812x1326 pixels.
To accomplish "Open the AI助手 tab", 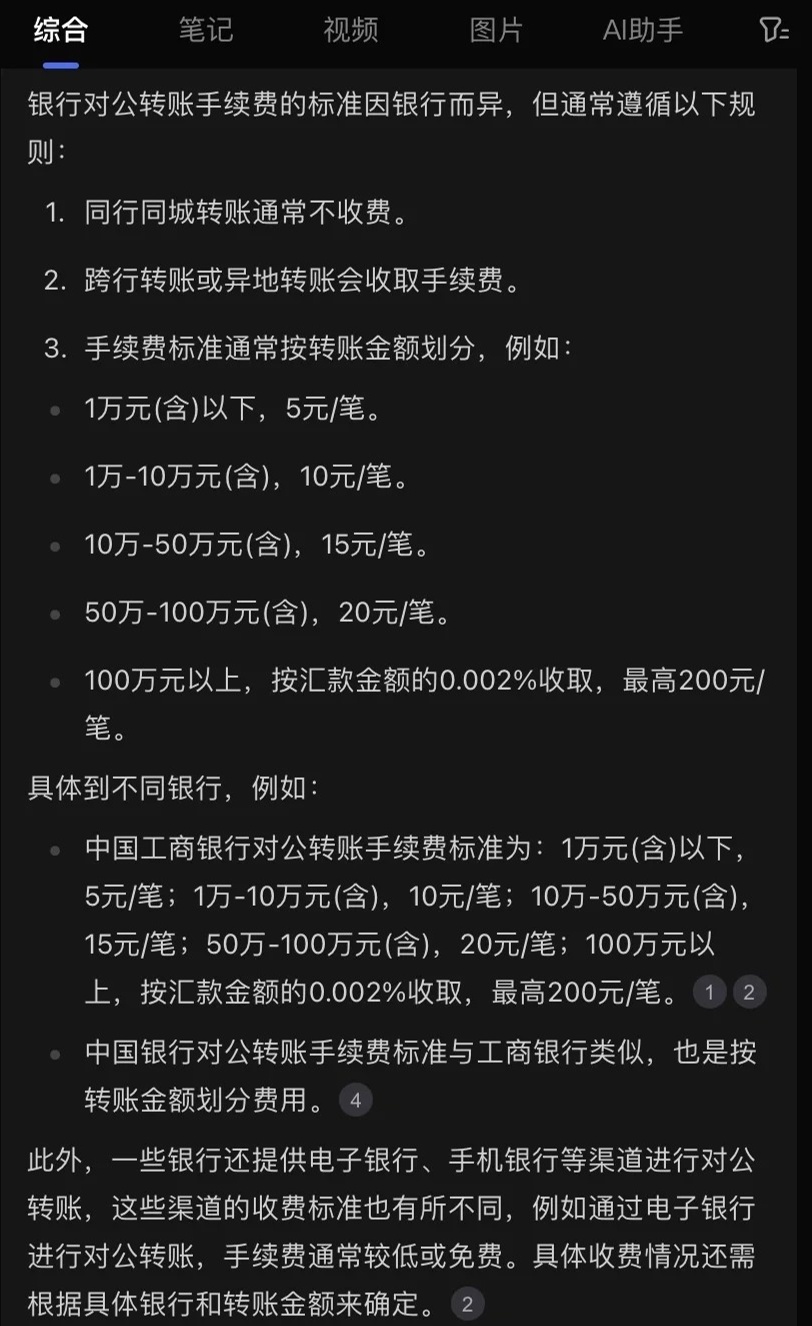I will pyautogui.click(x=643, y=30).
